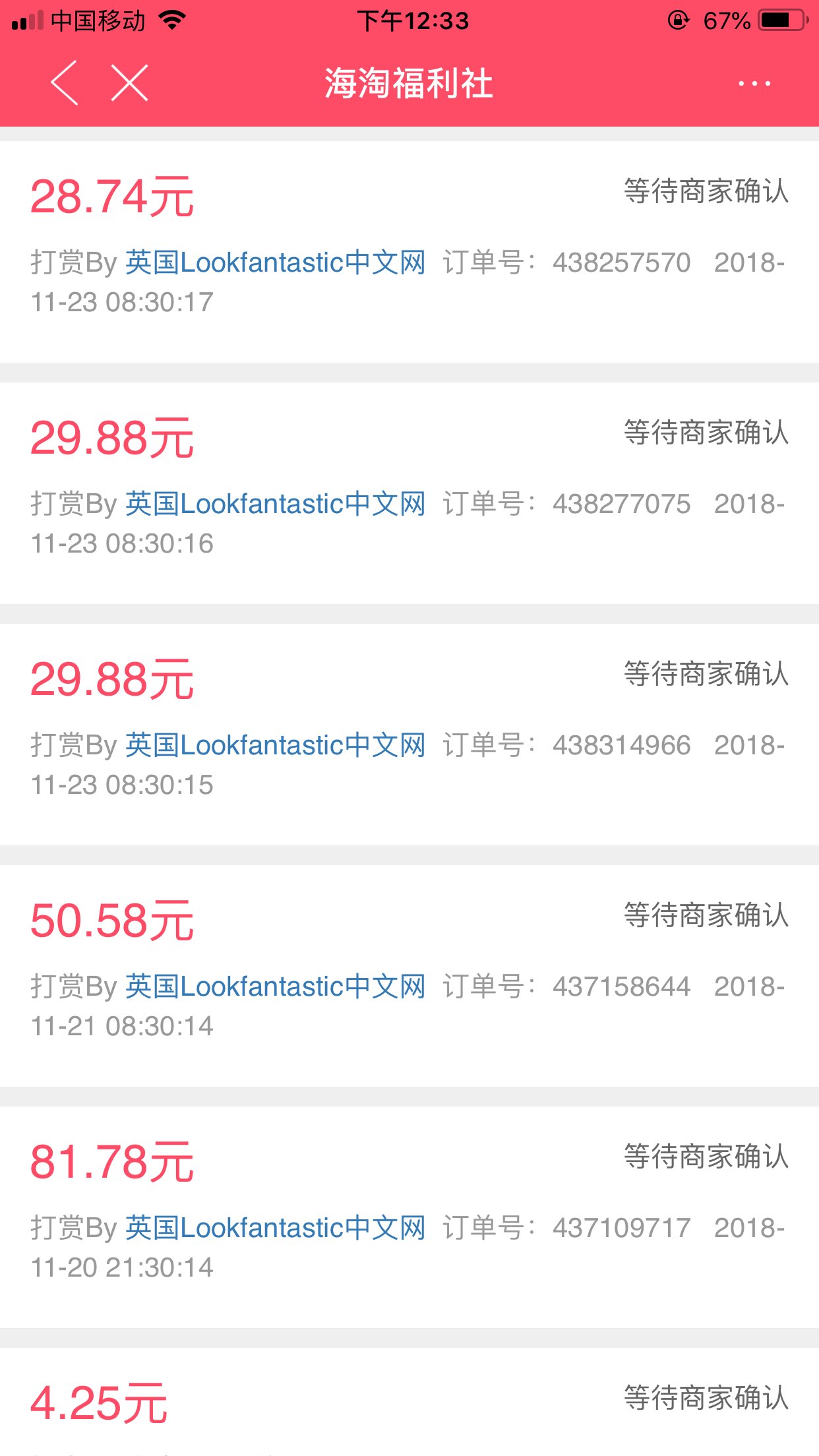The height and width of the screenshot is (1456, 819).
Task: Open Lookfantastic link in order 437158644
Action: [x=276, y=986]
